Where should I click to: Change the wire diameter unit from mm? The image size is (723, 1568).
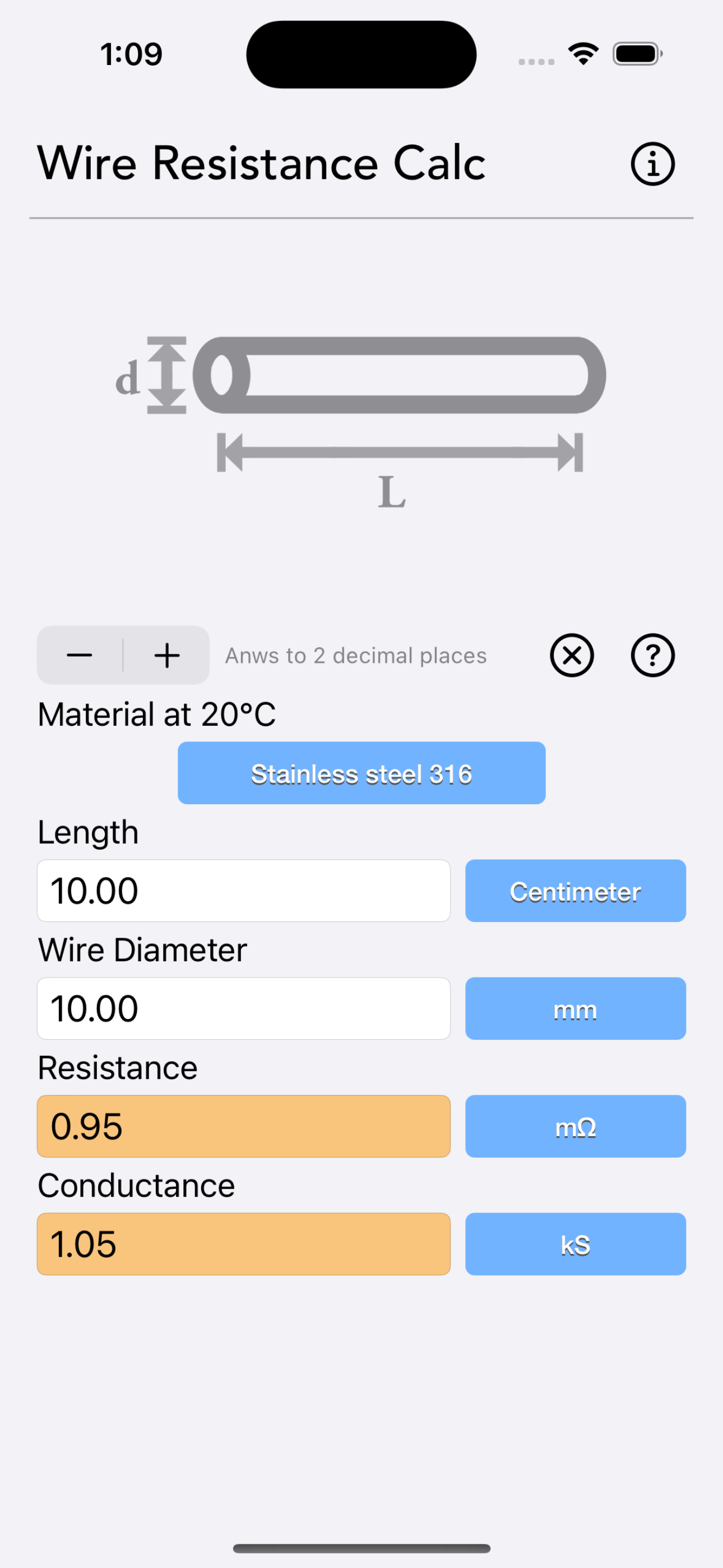point(574,1009)
